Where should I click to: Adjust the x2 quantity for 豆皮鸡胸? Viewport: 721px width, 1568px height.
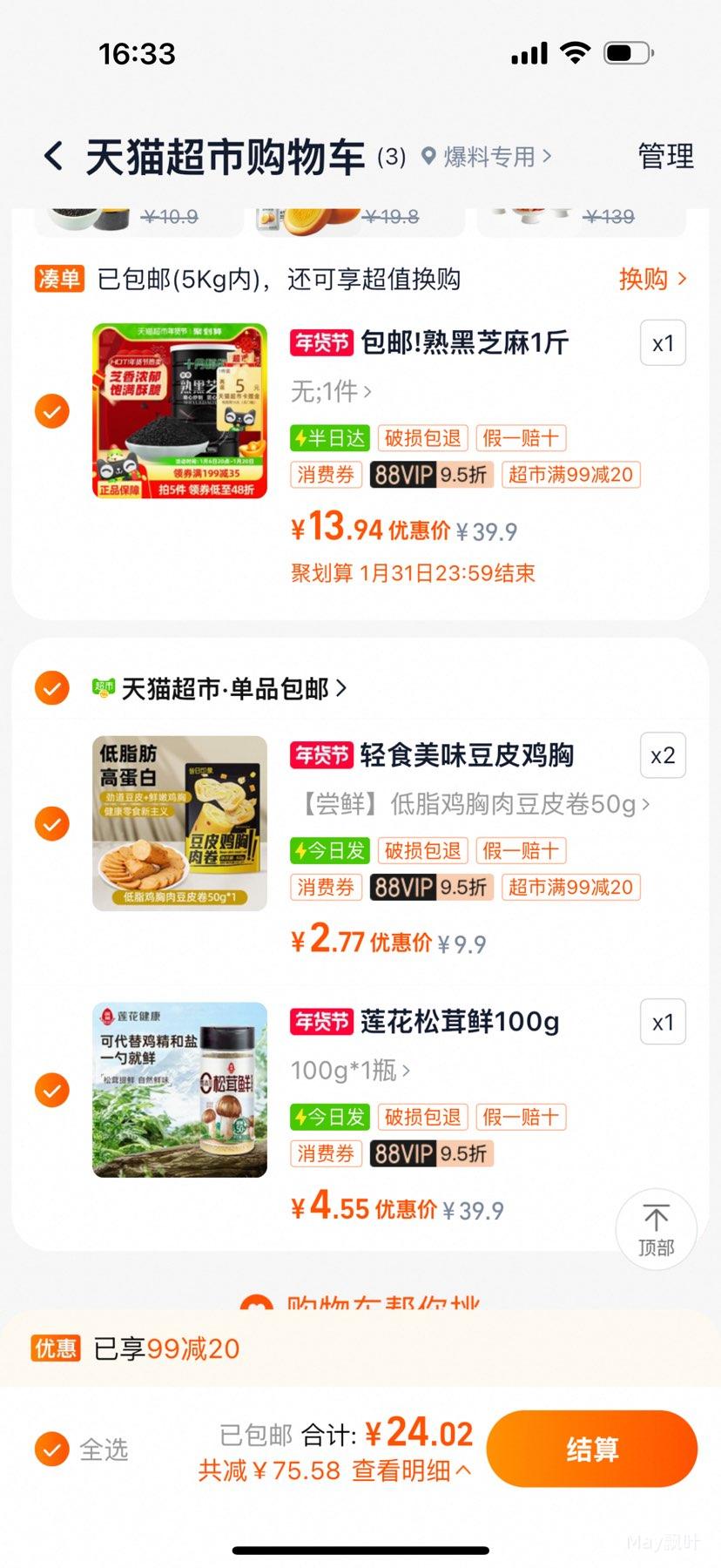tap(663, 756)
